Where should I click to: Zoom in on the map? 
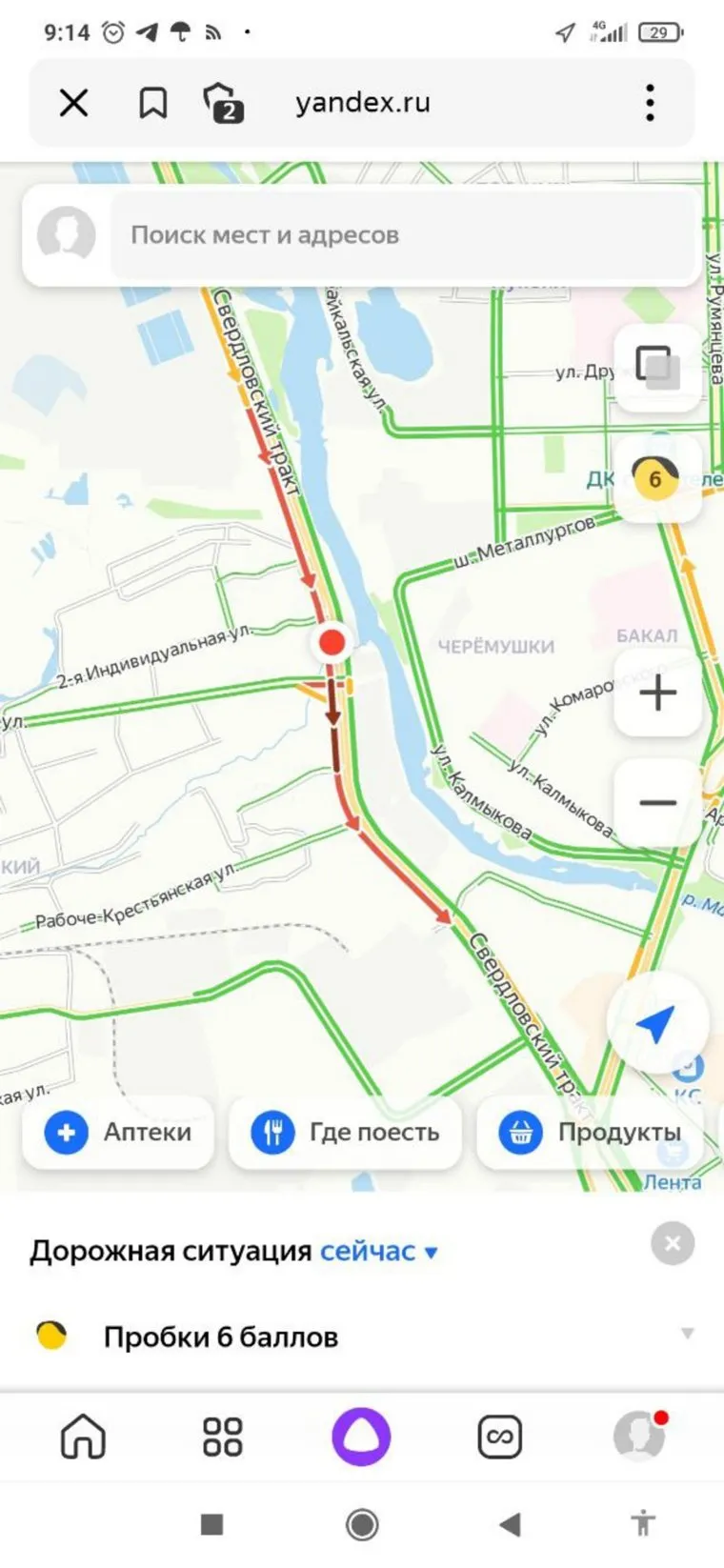(x=657, y=693)
